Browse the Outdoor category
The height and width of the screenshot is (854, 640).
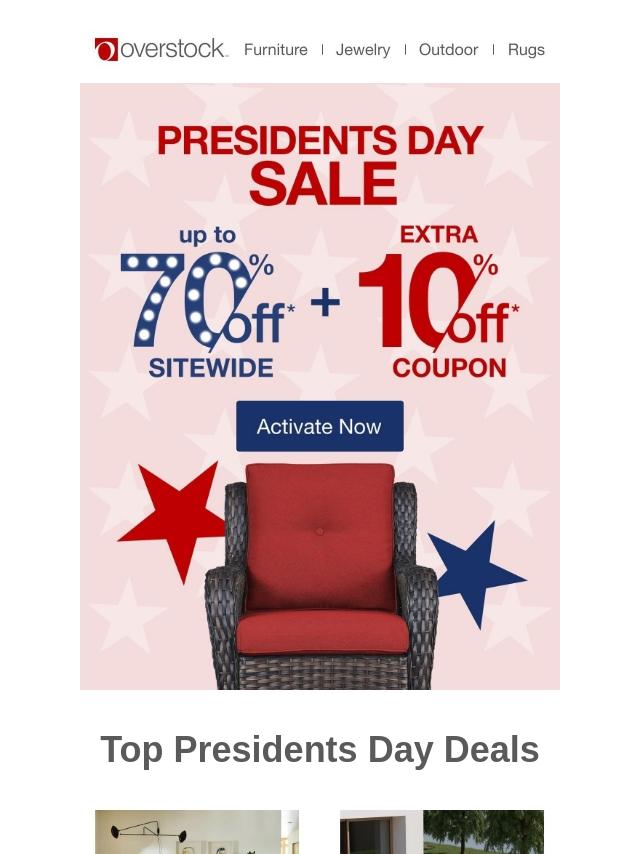tap(448, 50)
